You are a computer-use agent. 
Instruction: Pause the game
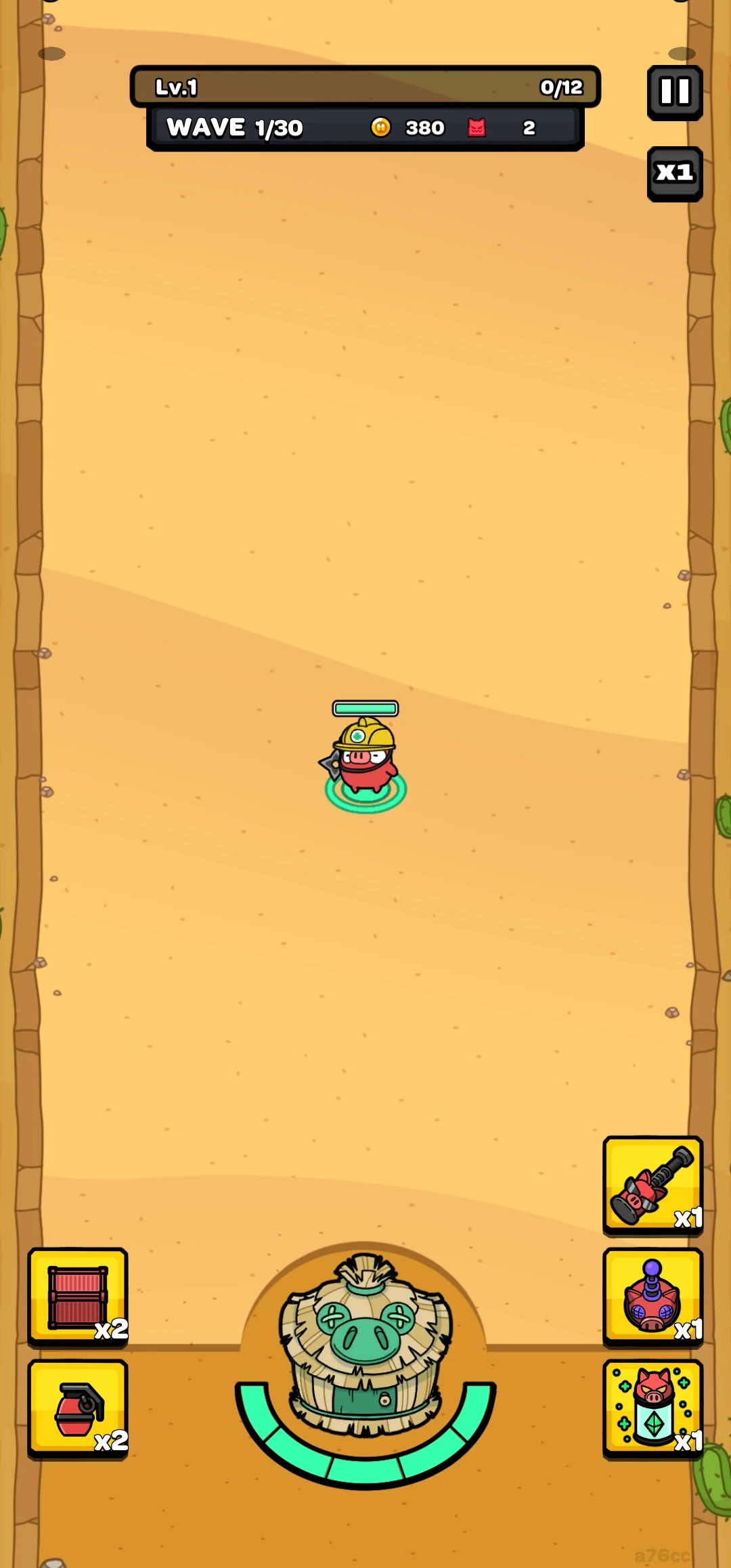coord(674,92)
